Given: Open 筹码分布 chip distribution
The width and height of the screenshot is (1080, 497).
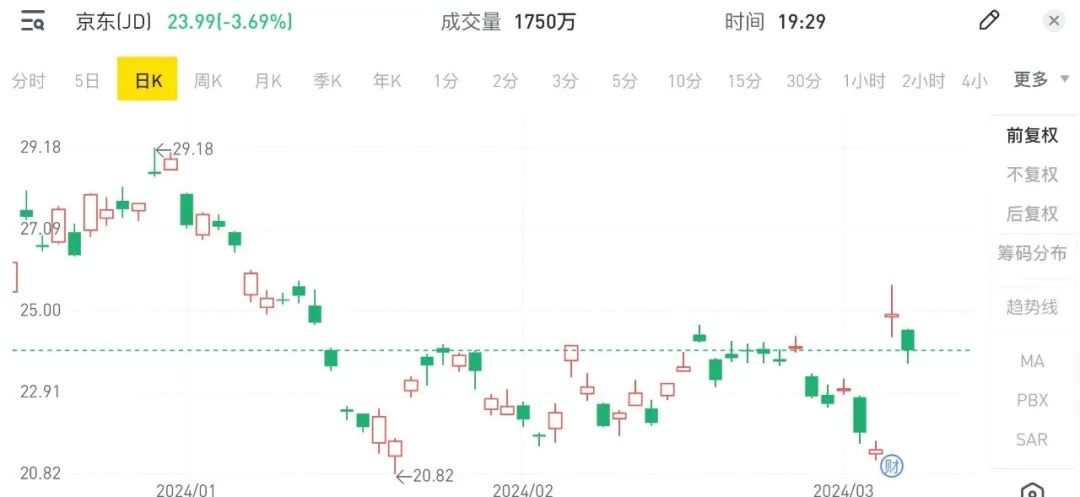Looking at the screenshot, I should tap(1032, 253).
